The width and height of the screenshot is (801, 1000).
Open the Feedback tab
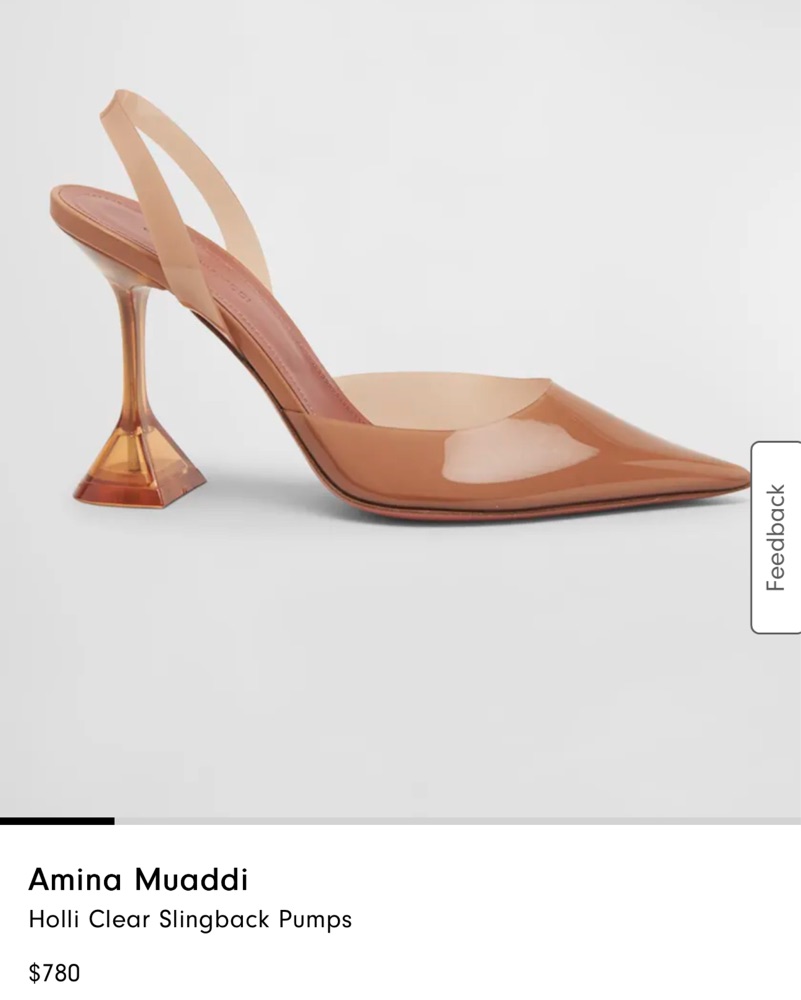[776, 537]
